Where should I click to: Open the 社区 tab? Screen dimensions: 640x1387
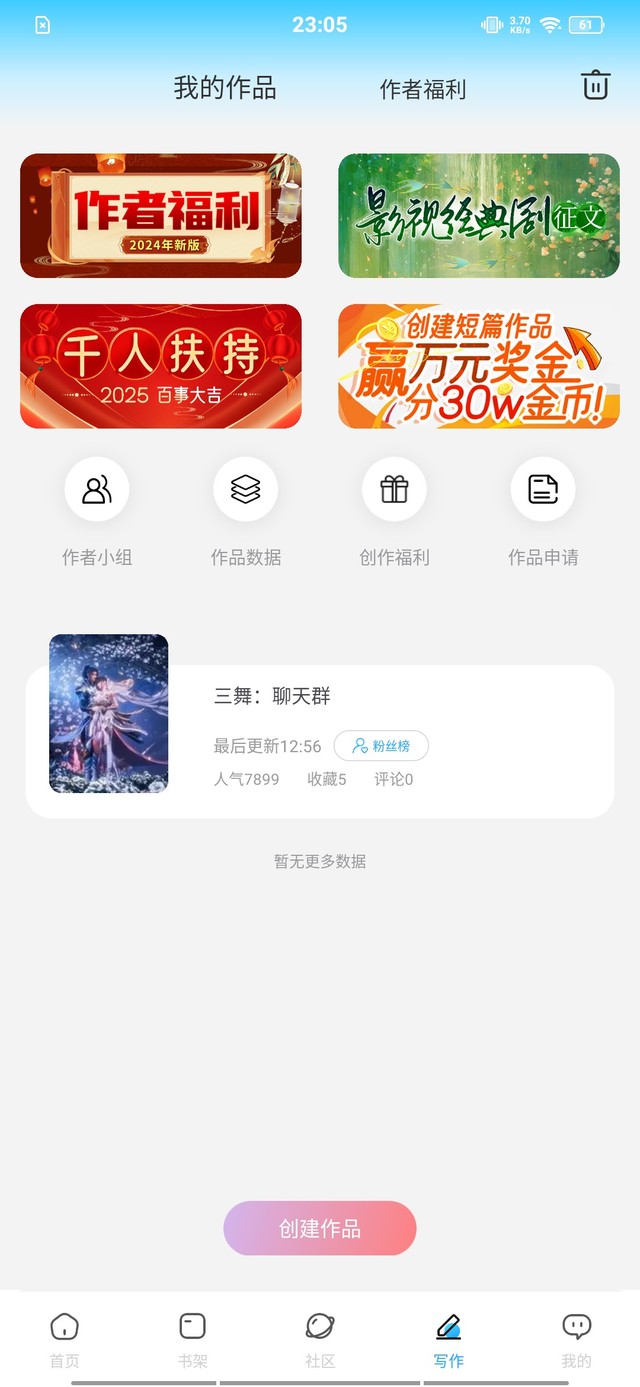click(x=320, y=1338)
